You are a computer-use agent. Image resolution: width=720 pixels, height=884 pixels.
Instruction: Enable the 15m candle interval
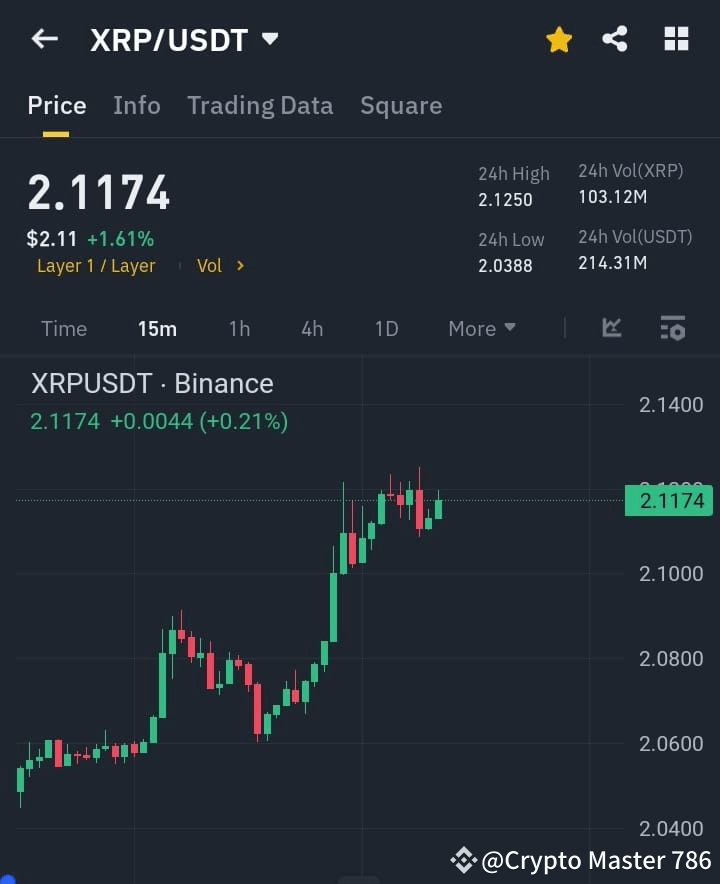pyautogui.click(x=157, y=328)
